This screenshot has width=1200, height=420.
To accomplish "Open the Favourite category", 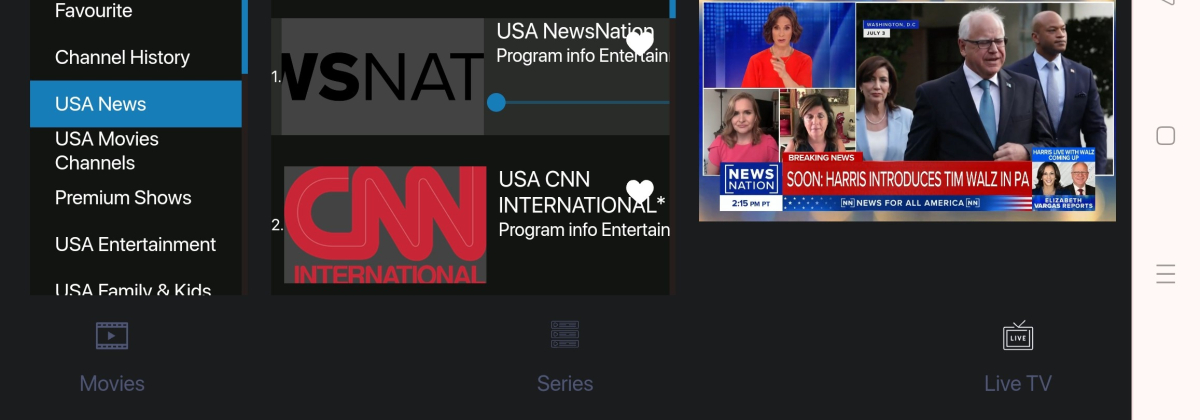I will coord(93,12).
